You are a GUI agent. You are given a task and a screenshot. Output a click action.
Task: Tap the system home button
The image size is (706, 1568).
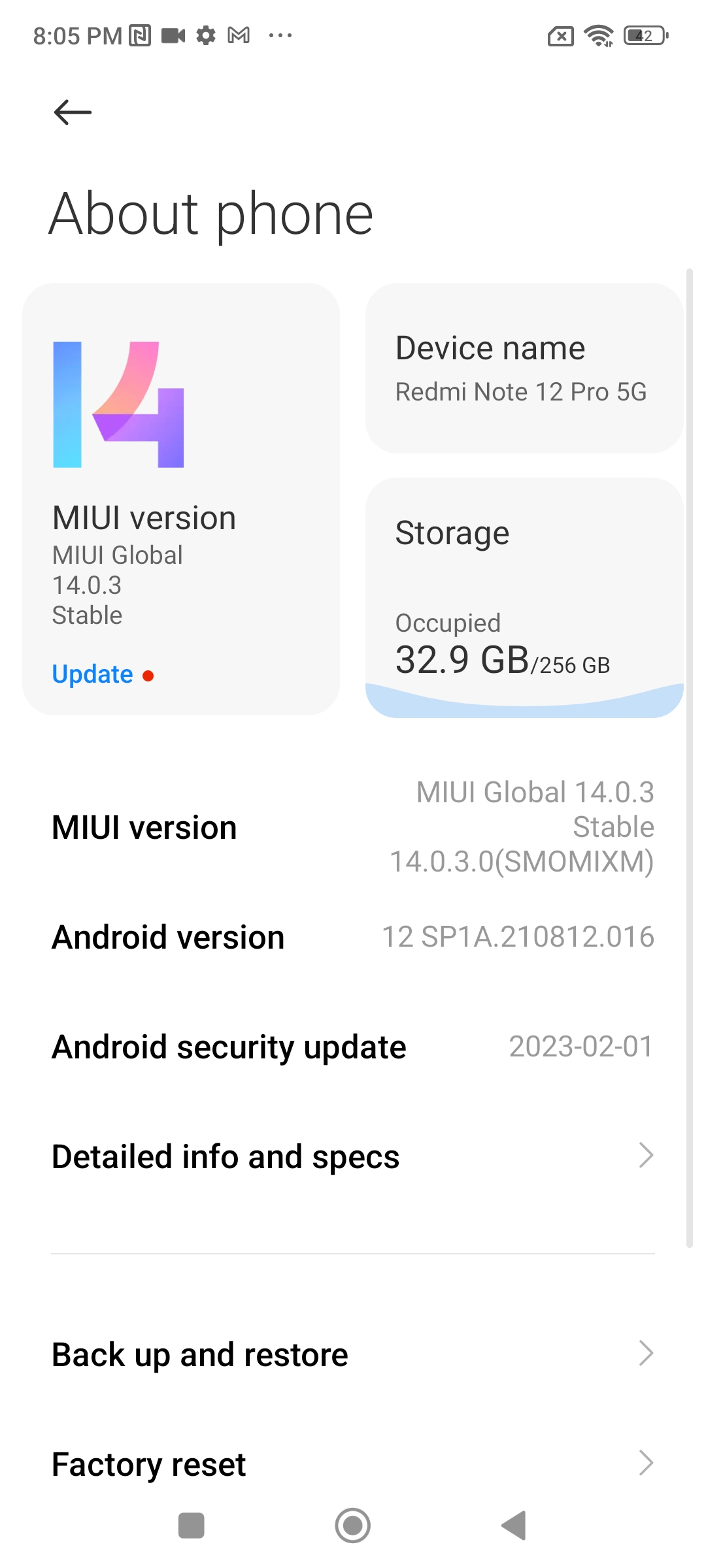(353, 1526)
